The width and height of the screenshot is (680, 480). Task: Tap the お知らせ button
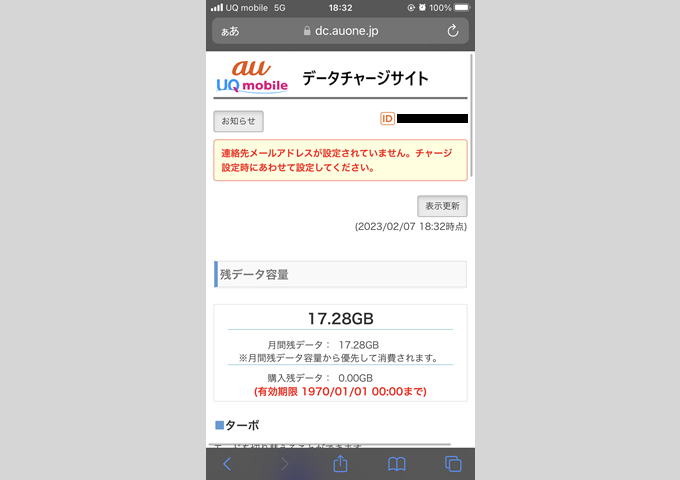238,121
